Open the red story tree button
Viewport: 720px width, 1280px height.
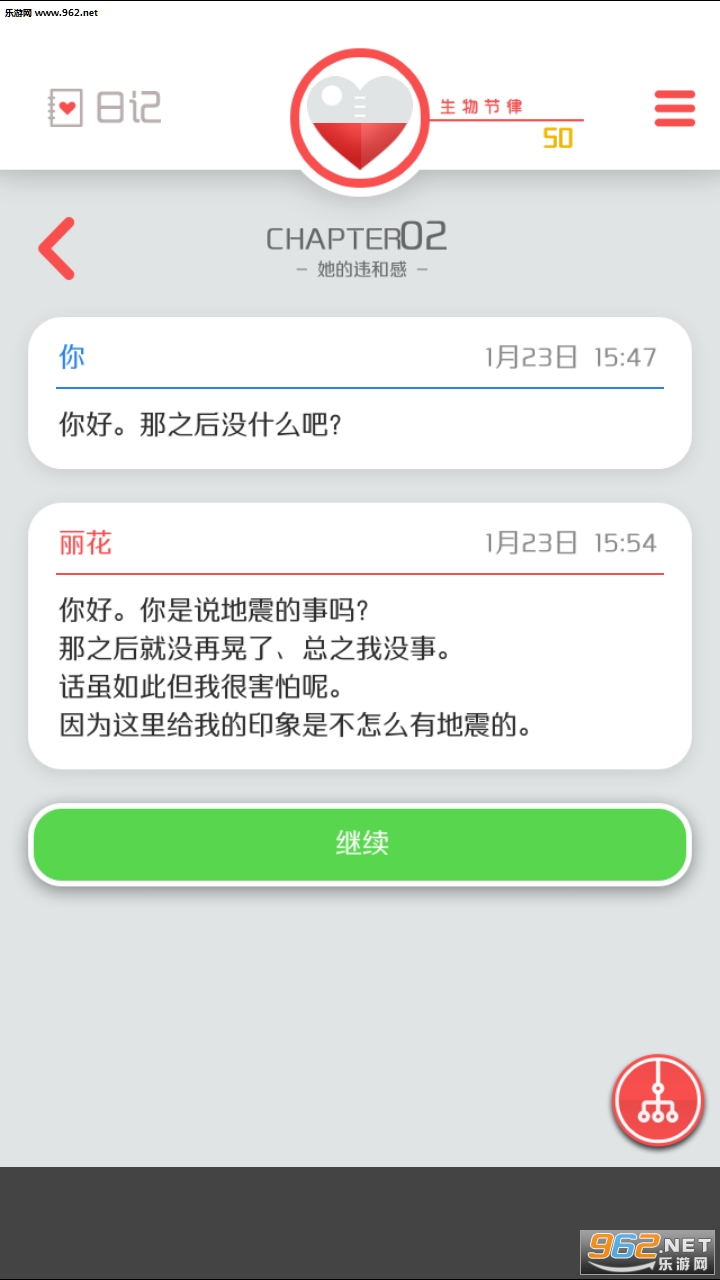(x=658, y=1101)
